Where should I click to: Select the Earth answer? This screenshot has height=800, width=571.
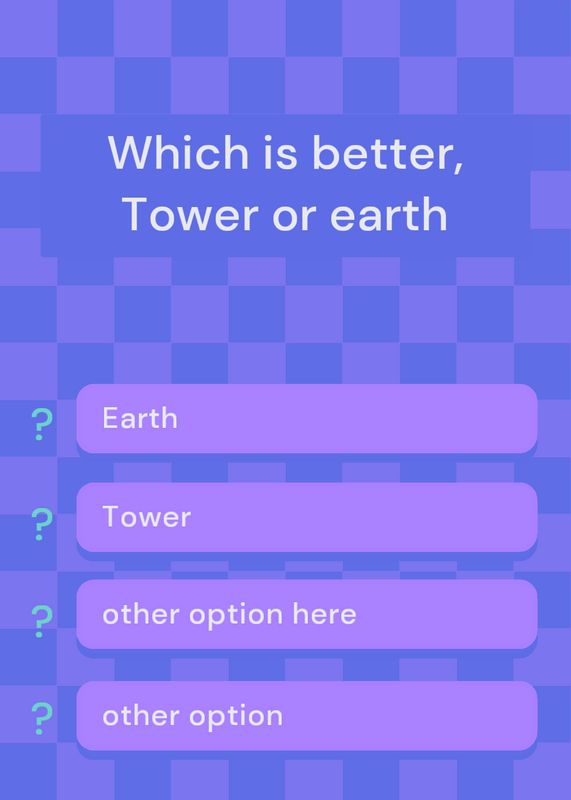307,418
